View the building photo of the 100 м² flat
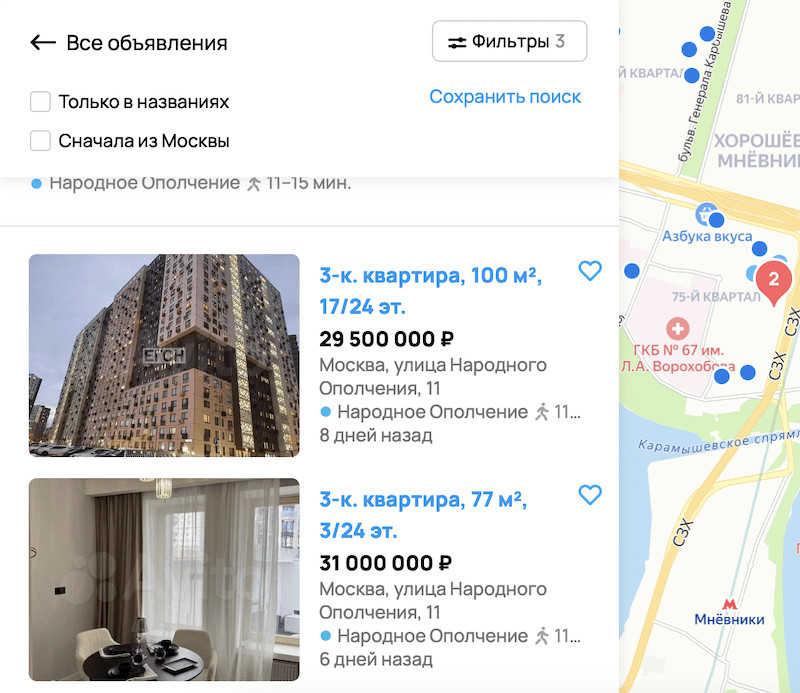 click(164, 355)
